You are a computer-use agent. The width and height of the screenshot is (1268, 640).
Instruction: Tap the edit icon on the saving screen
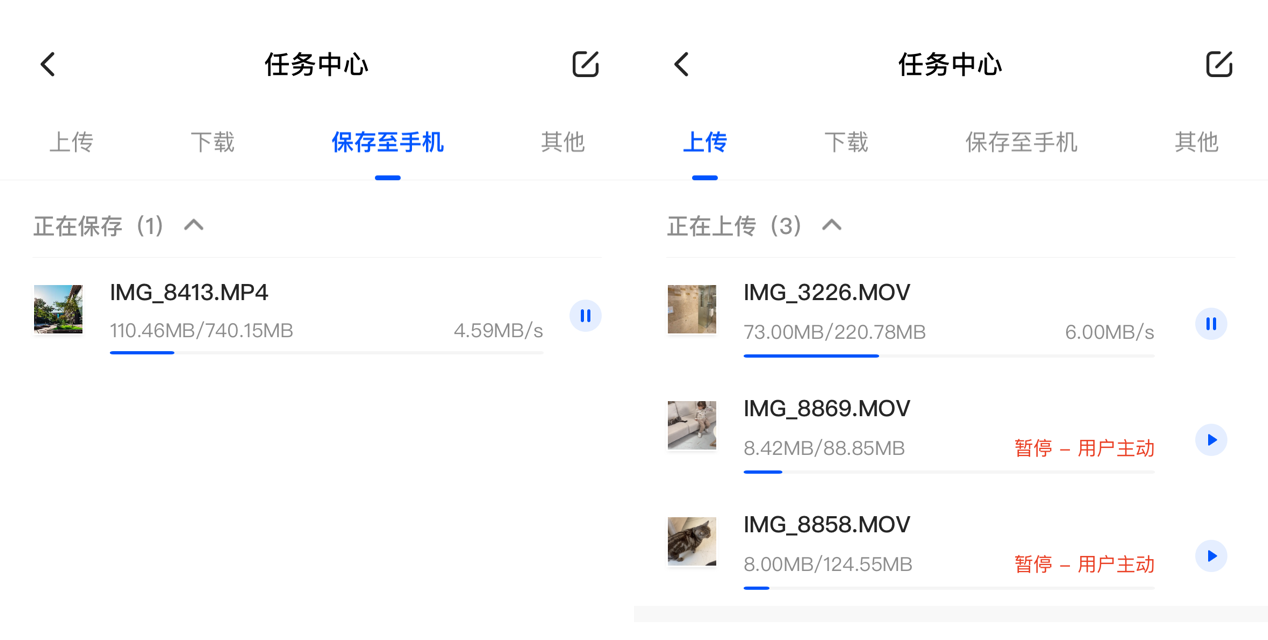point(585,65)
